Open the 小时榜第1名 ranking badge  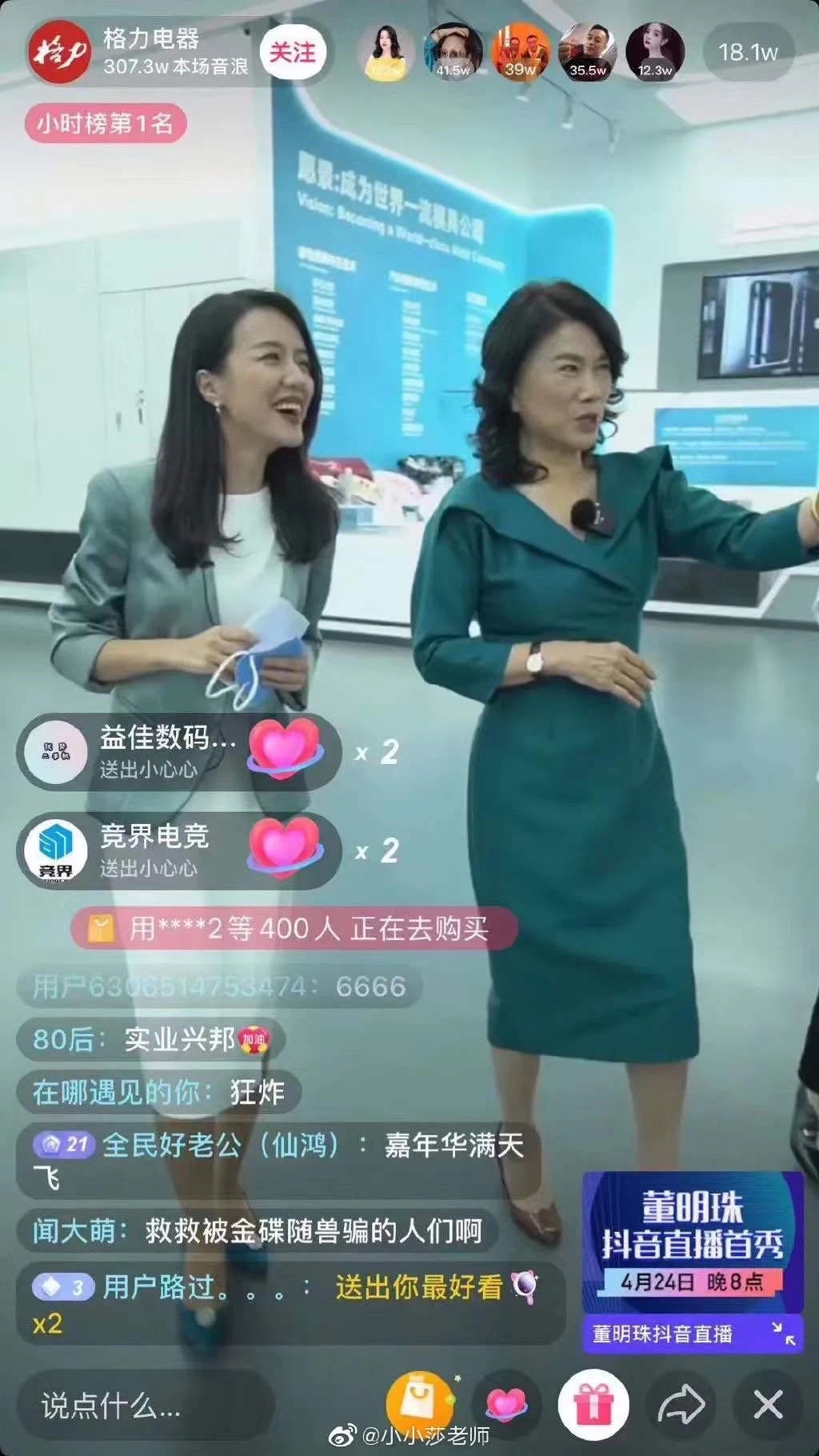point(105,124)
